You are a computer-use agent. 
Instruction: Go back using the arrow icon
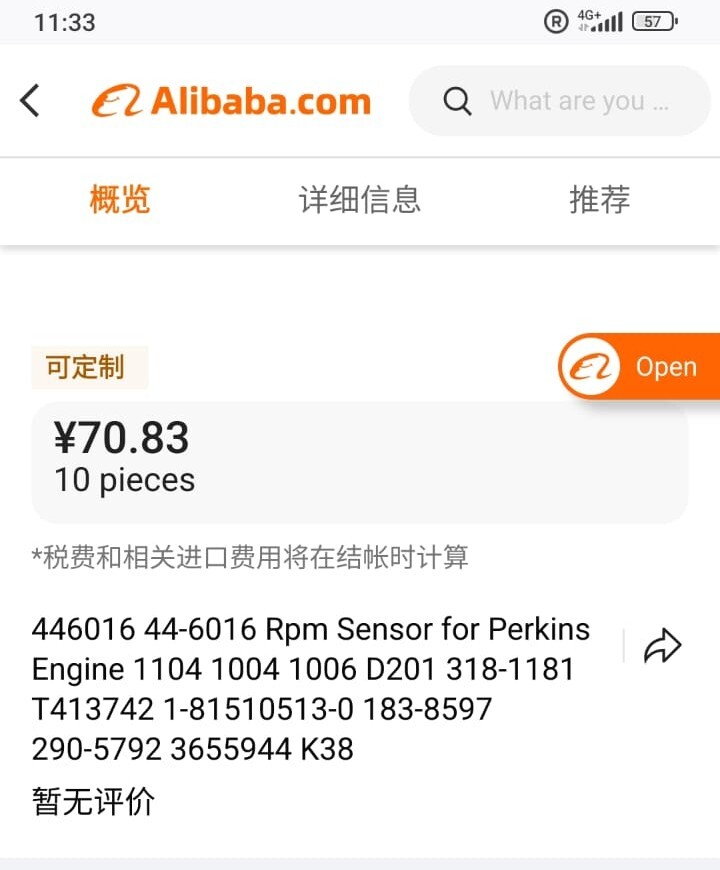31,101
